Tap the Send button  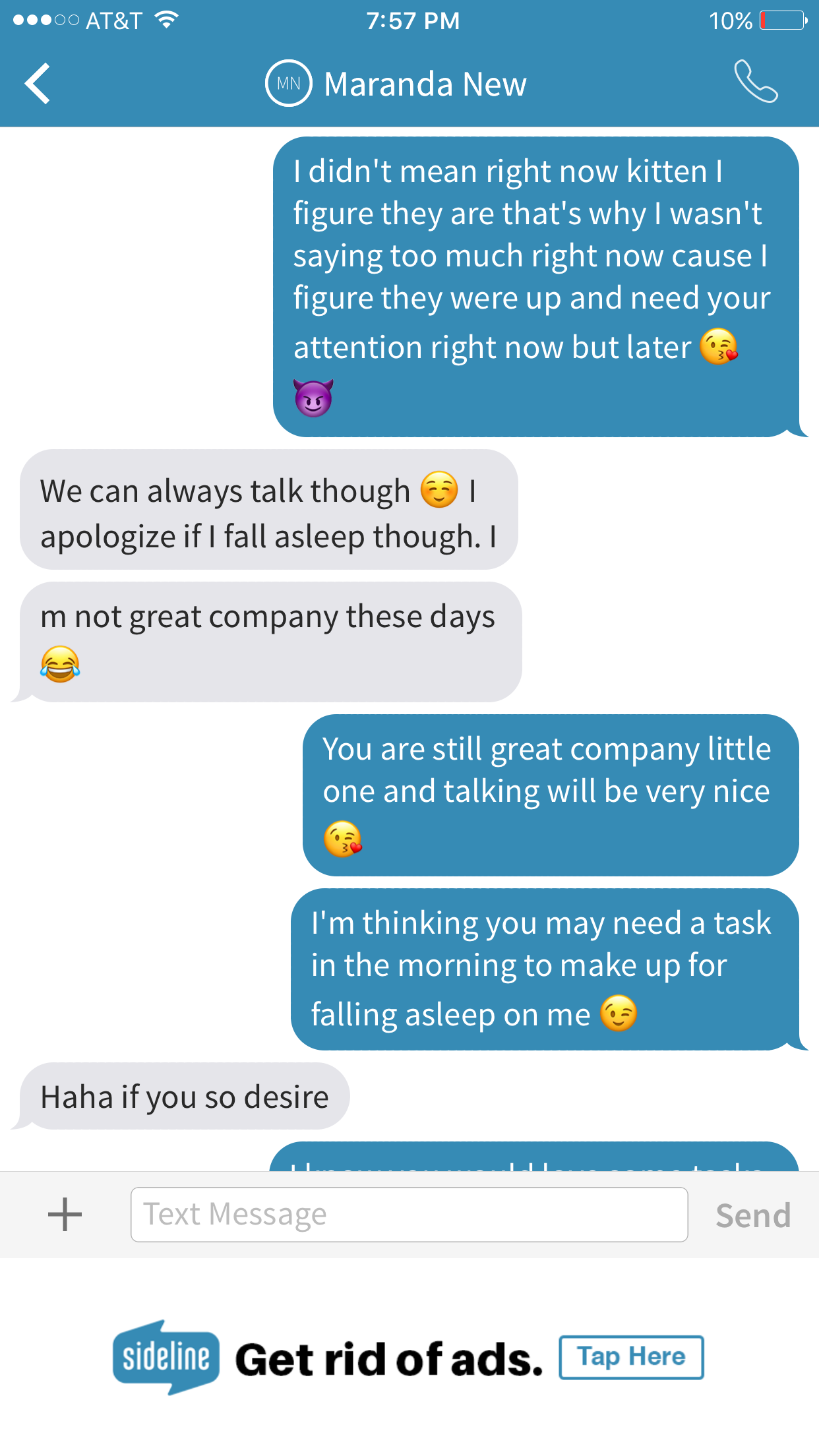(752, 1215)
